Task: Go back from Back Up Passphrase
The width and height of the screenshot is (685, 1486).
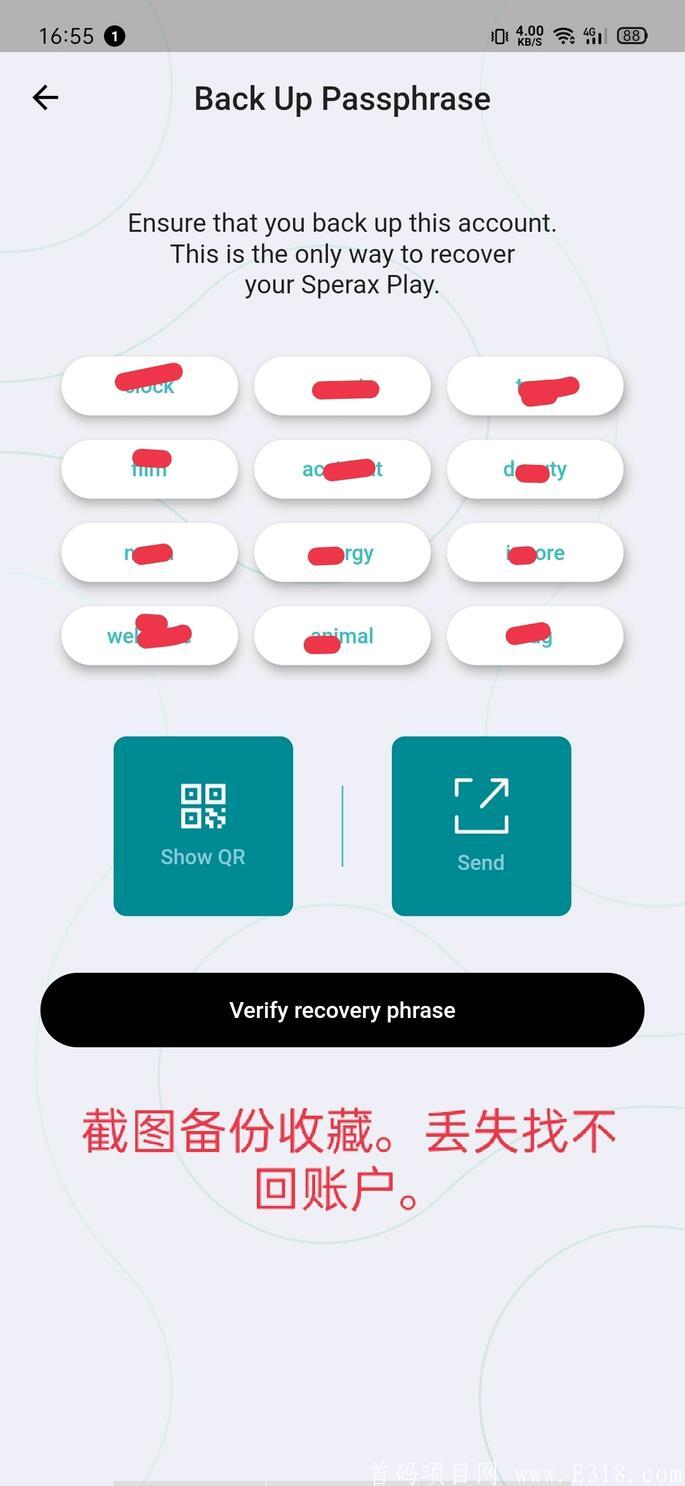Action: click(45, 97)
